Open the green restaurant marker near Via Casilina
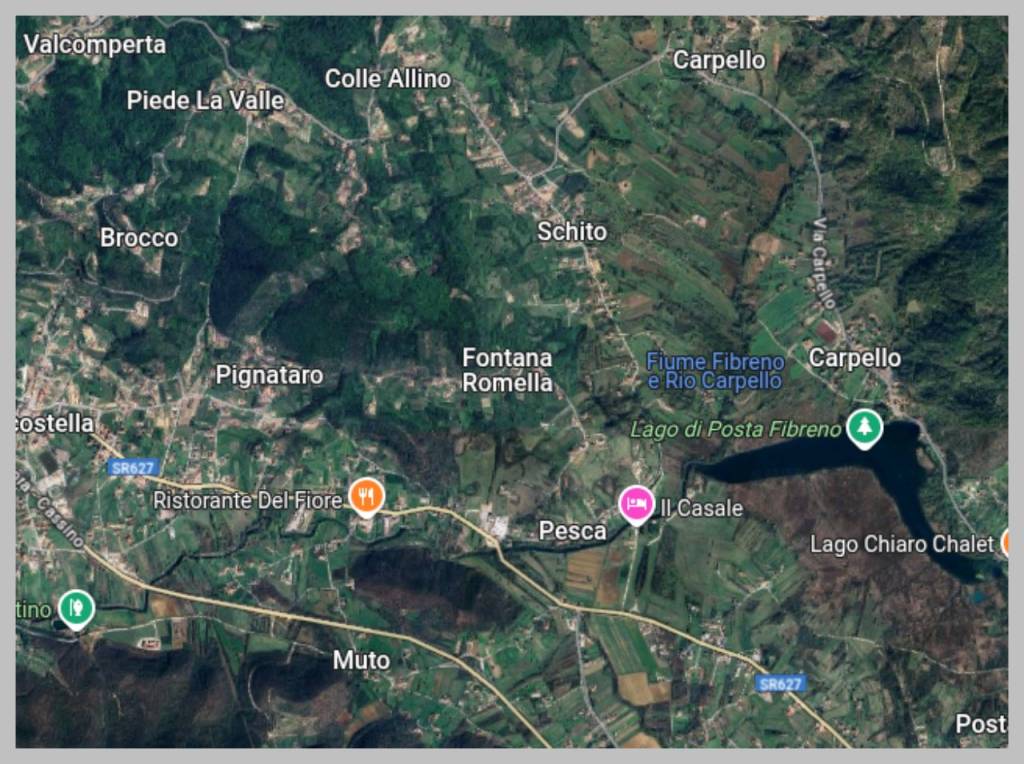This screenshot has height=764, width=1024. pos(76,607)
